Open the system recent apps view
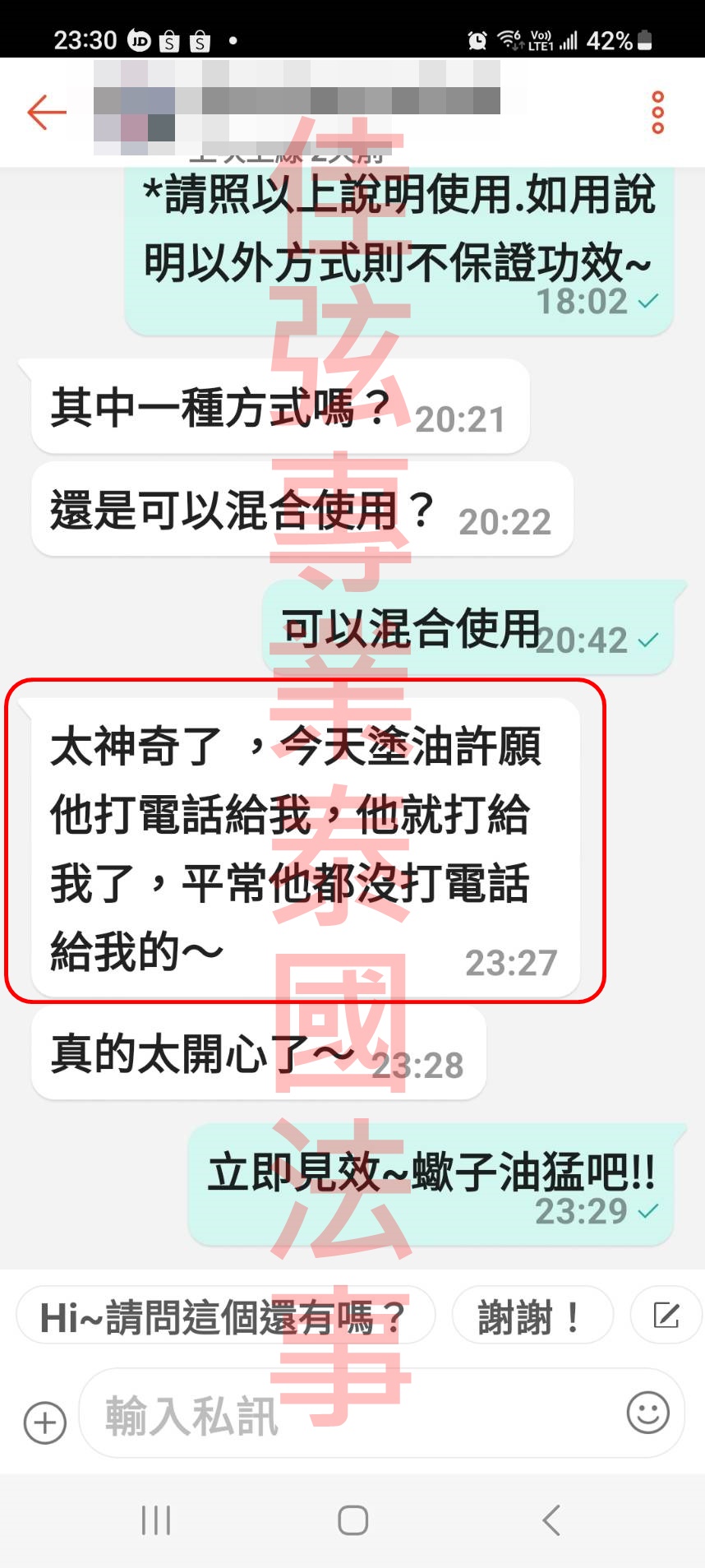This screenshot has width=705, height=1568. (156, 1520)
